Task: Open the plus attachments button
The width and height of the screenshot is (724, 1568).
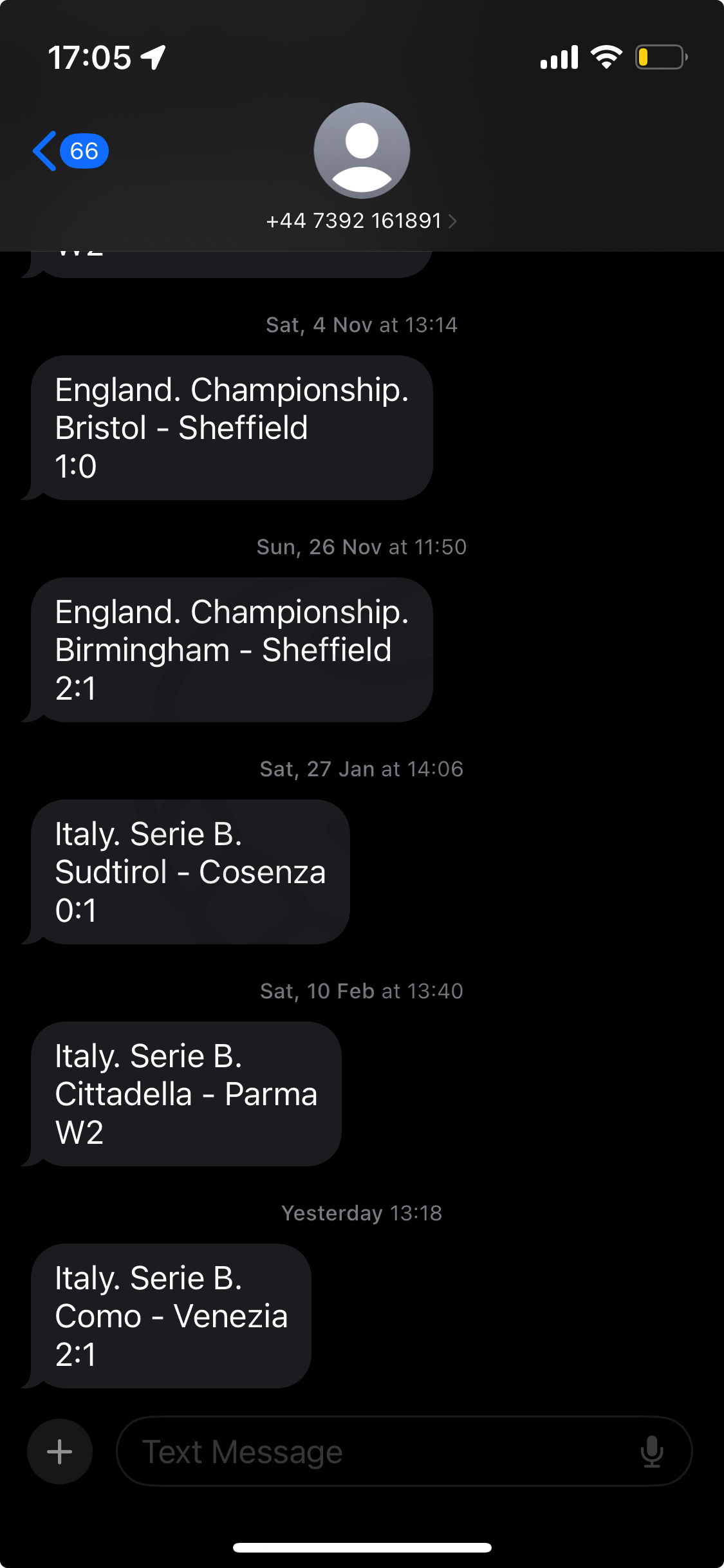Action: (60, 1451)
